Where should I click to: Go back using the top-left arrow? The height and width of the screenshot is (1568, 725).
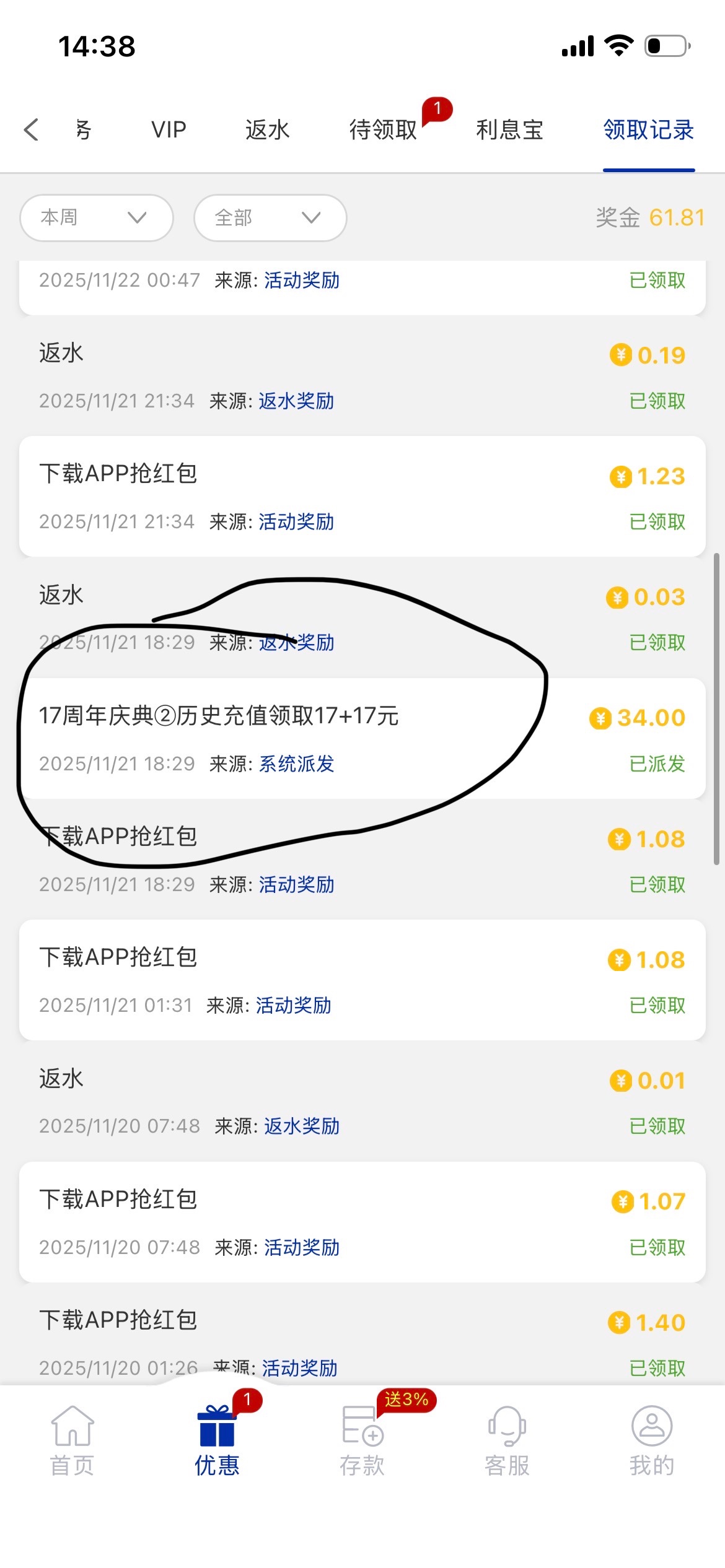click(x=32, y=130)
